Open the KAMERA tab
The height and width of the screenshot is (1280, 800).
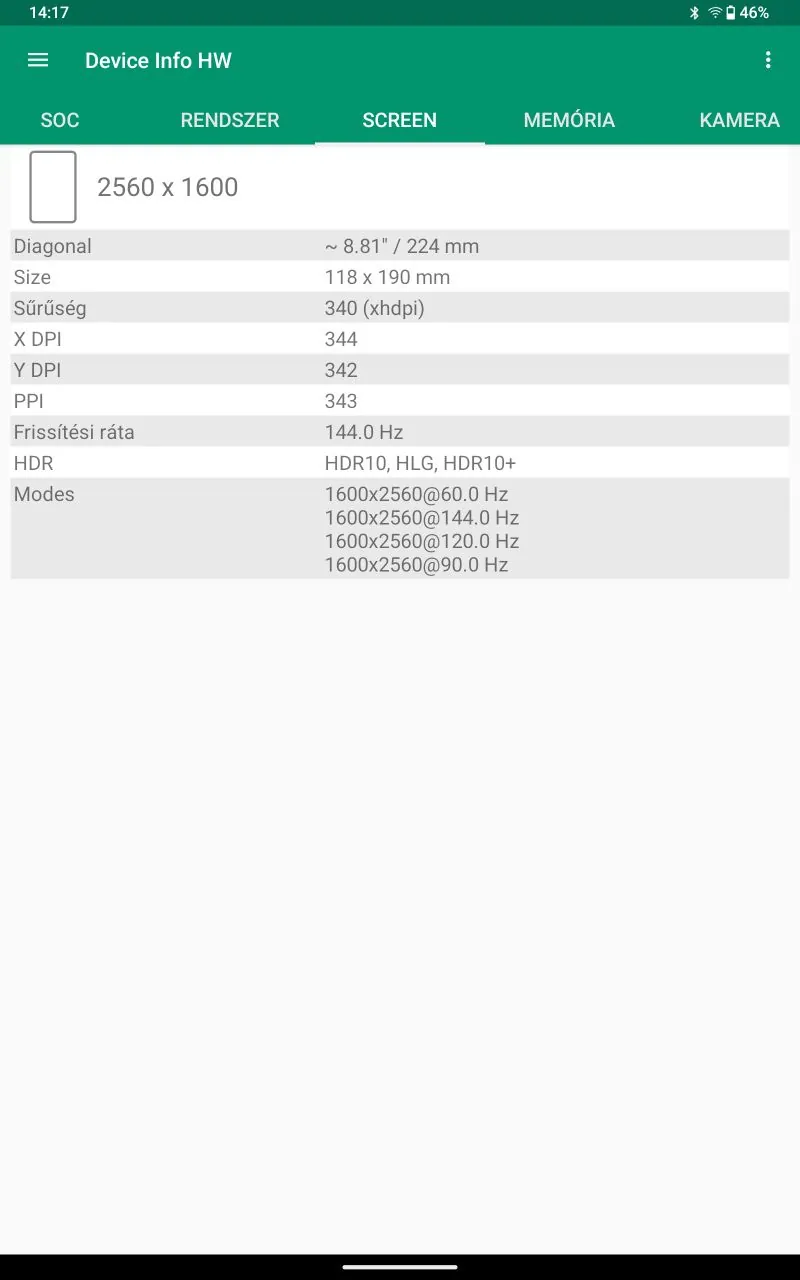[739, 120]
